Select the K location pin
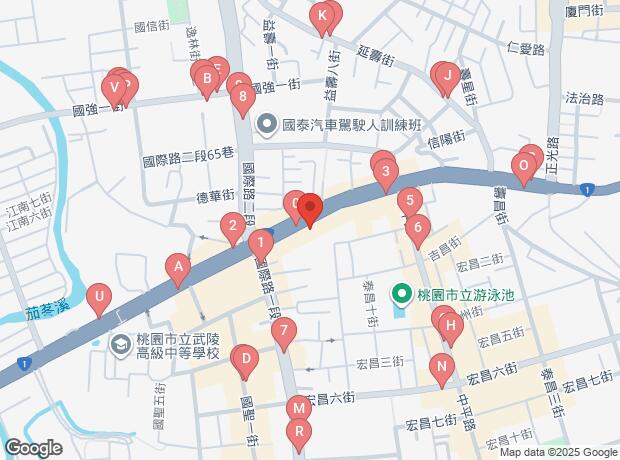 [x=321, y=16]
